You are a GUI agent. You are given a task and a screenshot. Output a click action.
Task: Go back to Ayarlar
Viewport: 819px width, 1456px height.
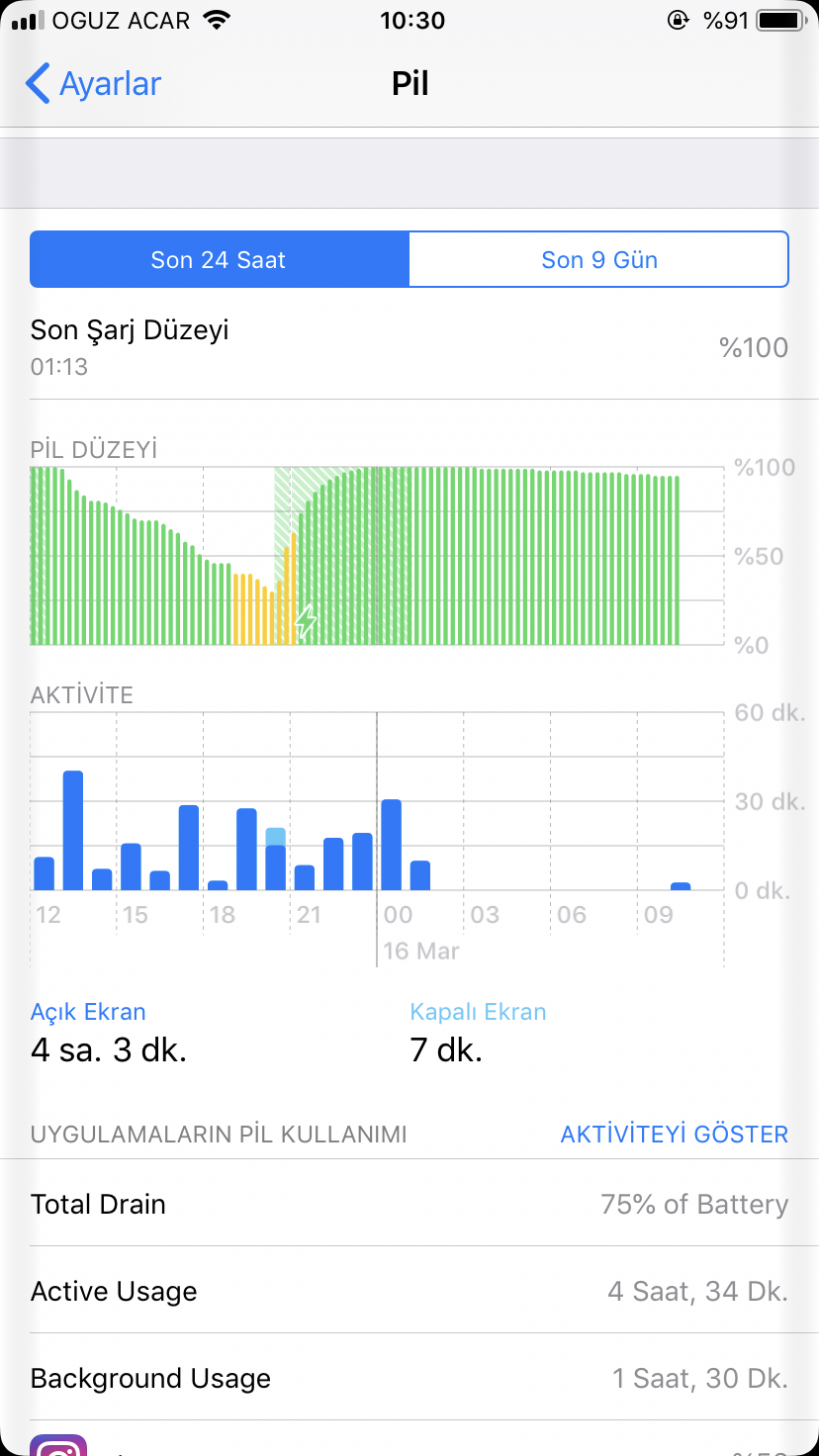93,84
